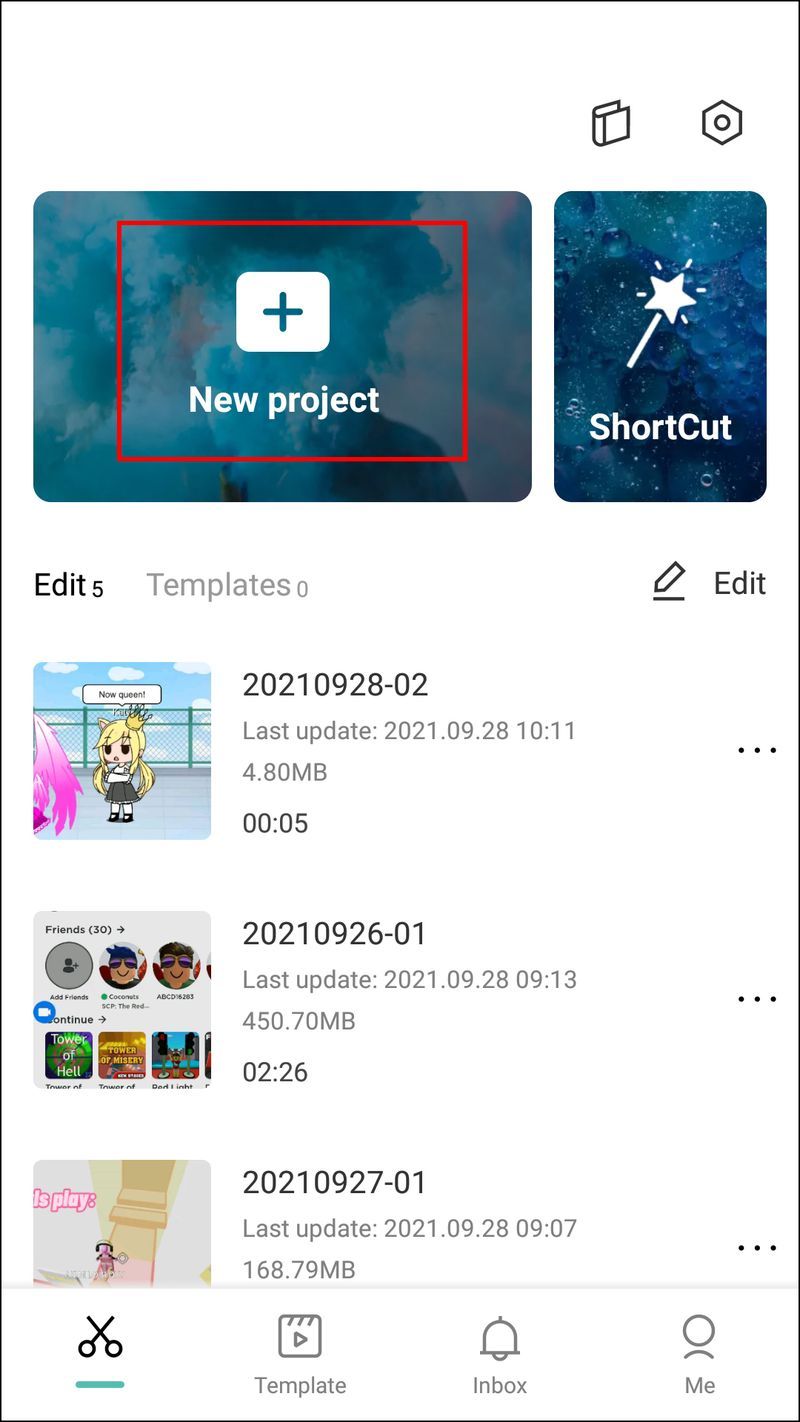Select the Edit 5 projects tab
This screenshot has width=800, height=1422.
[x=68, y=585]
